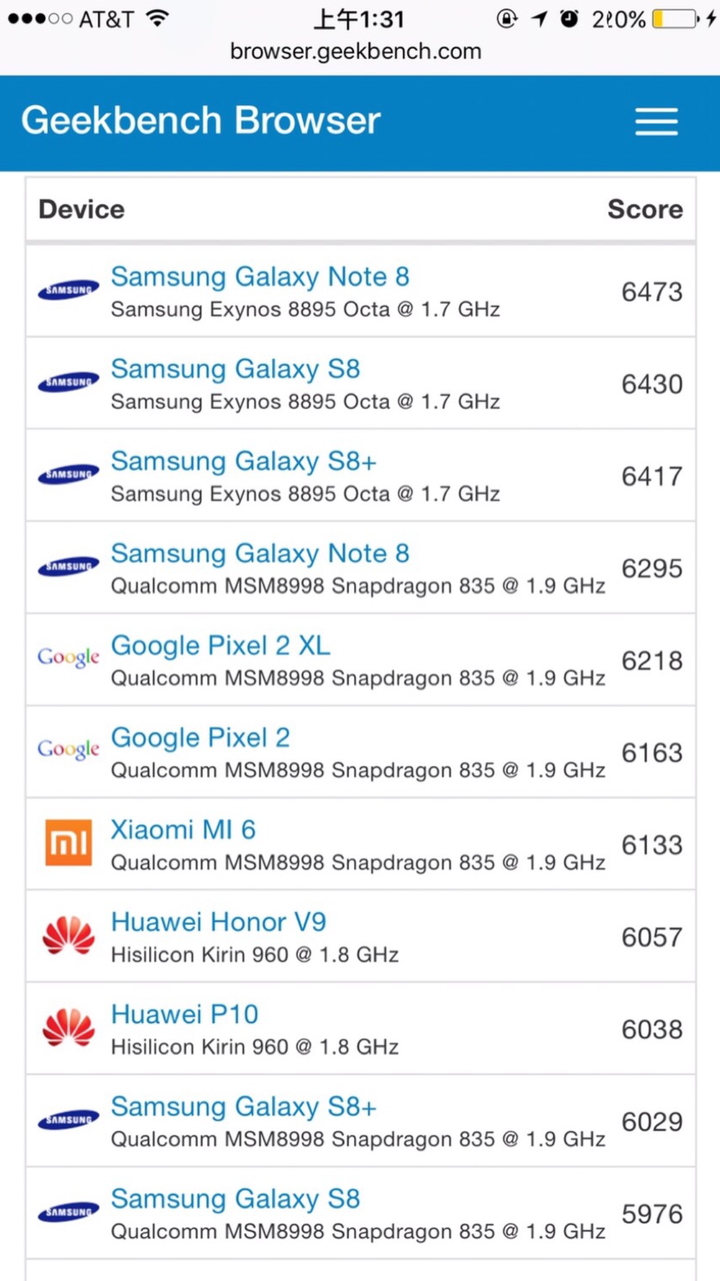Click the Huawei logo next to Honor V9
Screen dimensions: 720x1281
pyautogui.click(x=67, y=935)
